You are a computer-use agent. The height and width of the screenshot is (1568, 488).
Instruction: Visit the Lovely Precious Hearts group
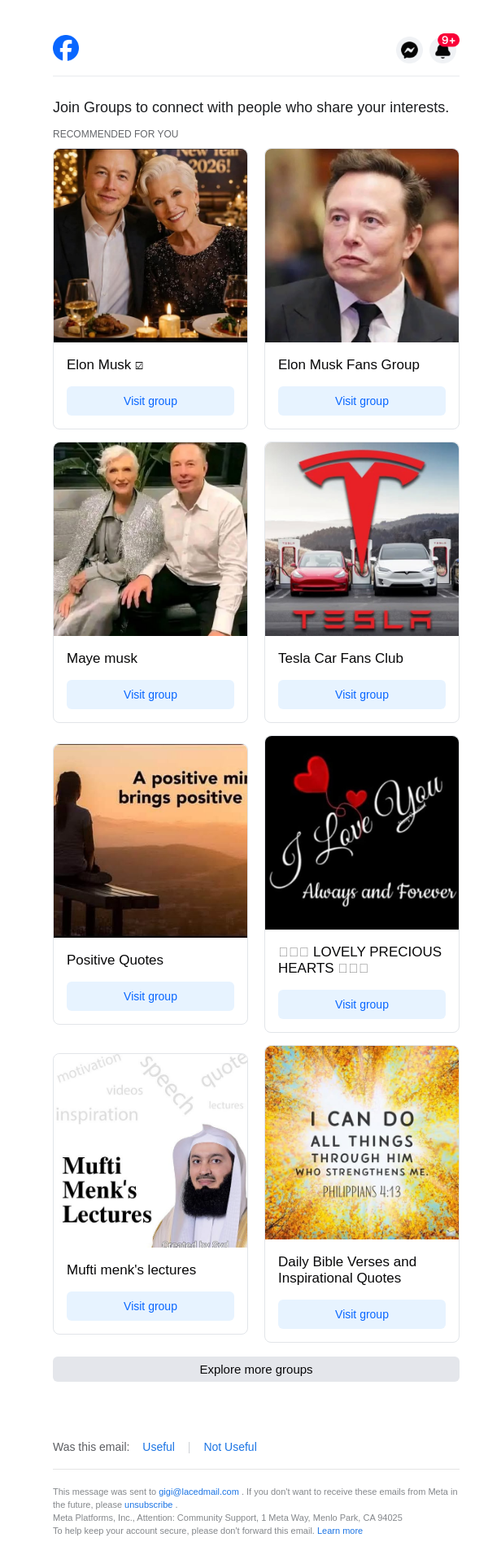click(x=362, y=1004)
